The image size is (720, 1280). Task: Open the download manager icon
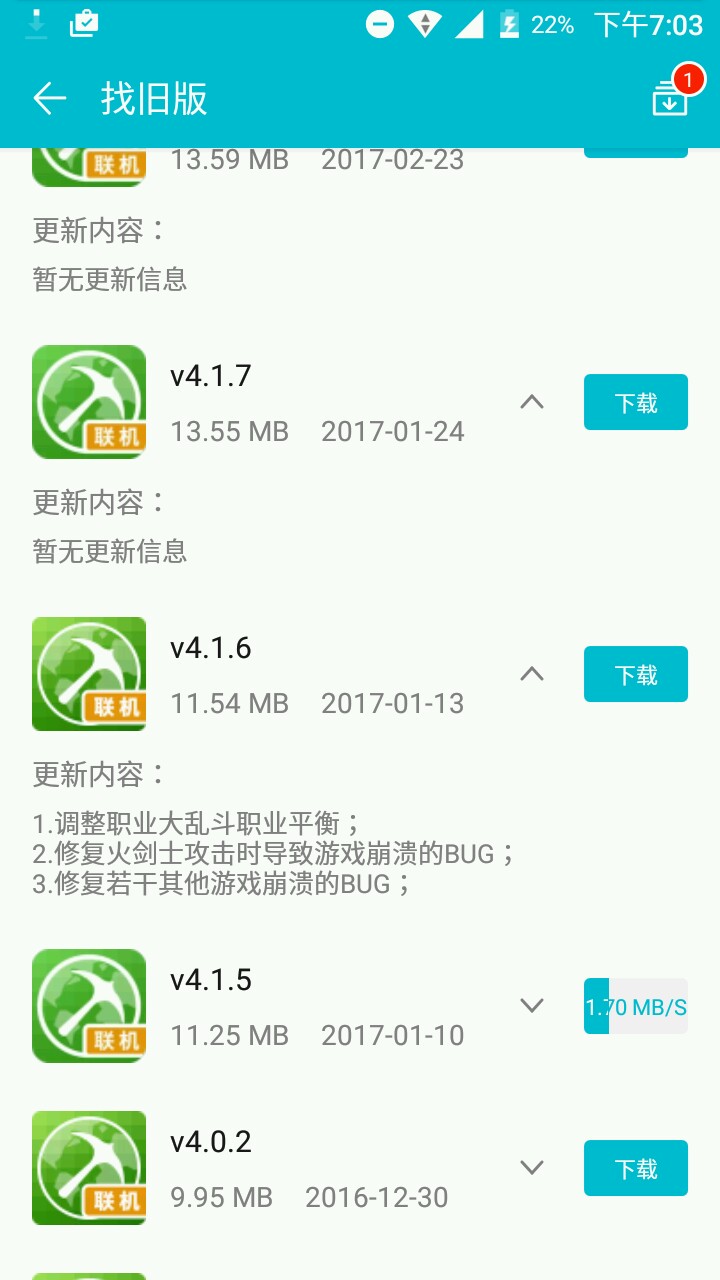(x=670, y=98)
